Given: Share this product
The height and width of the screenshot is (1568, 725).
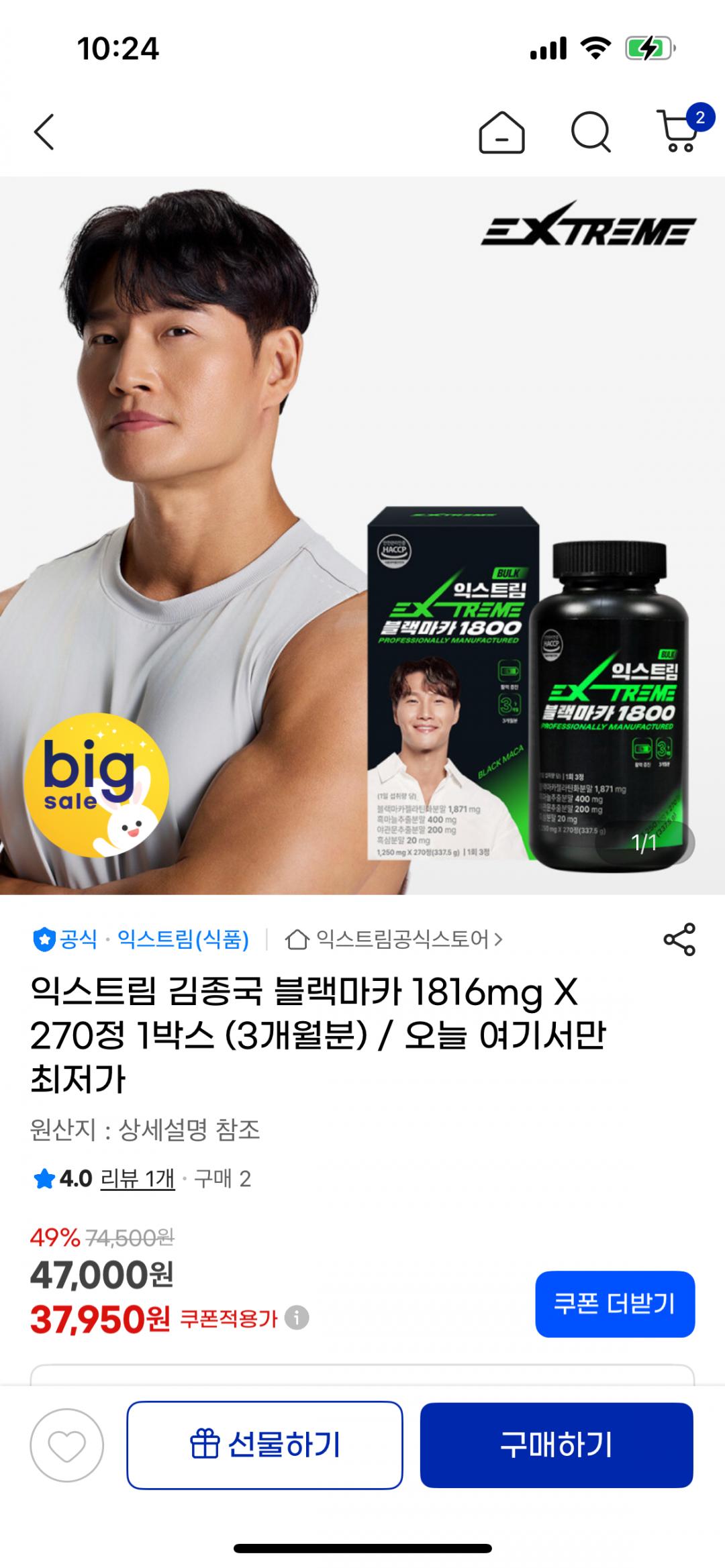Looking at the screenshot, I should [x=679, y=939].
